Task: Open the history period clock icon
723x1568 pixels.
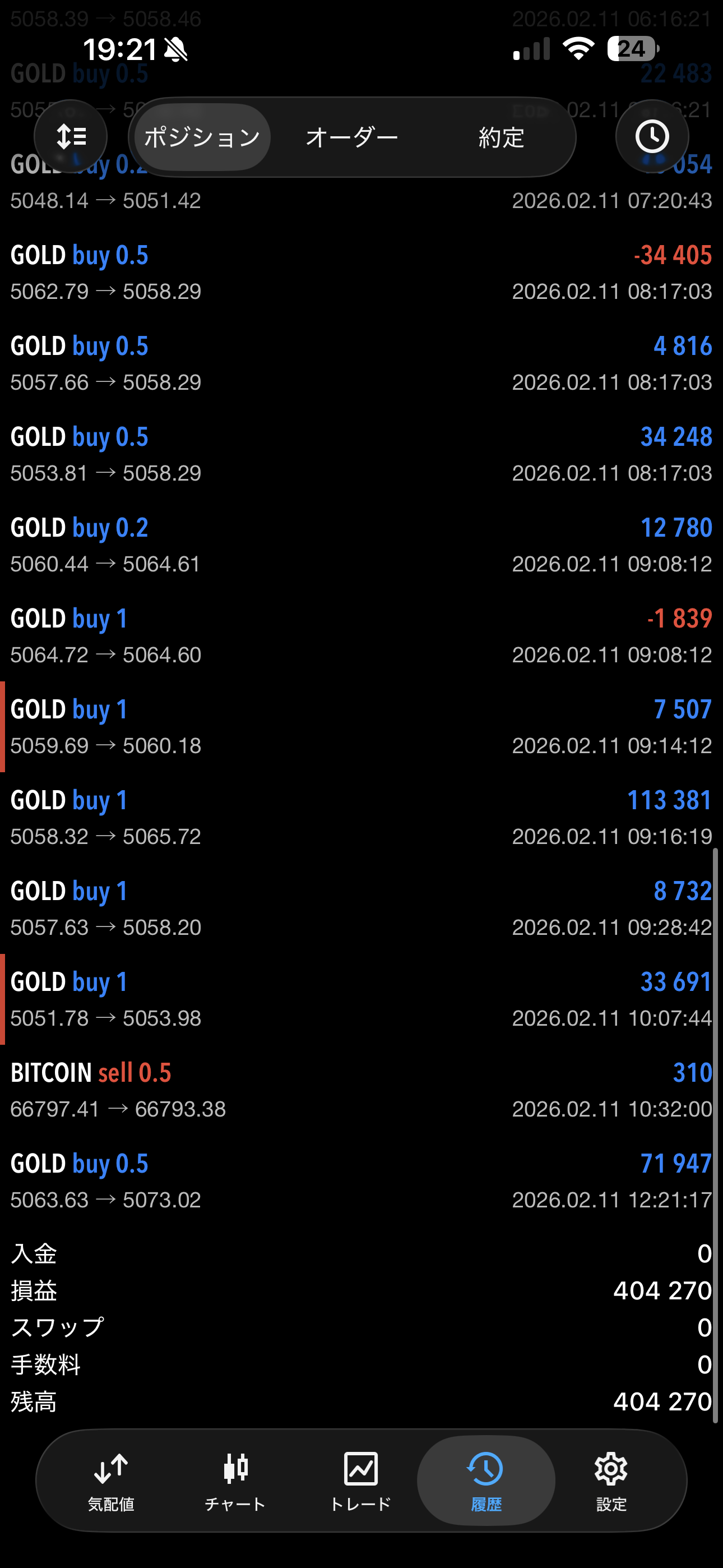Action: [x=652, y=136]
